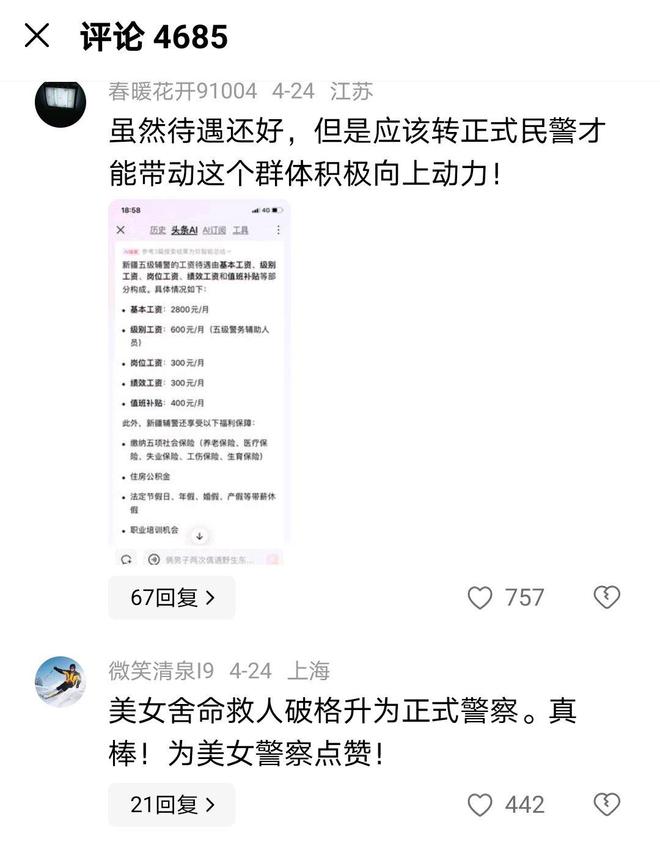Expand the 21 replies thread
The image size is (660, 847).
pos(172,805)
